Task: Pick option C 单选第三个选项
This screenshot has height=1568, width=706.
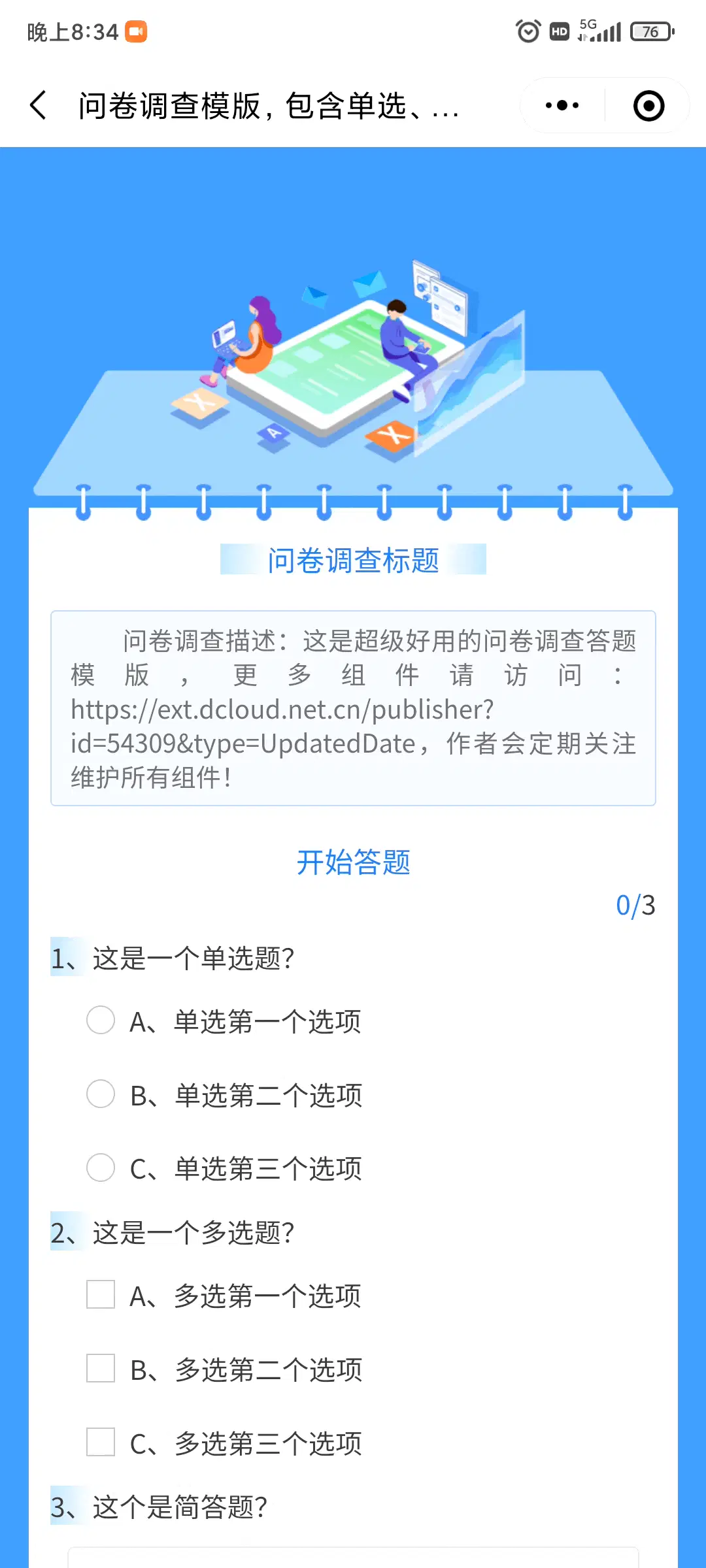Action: [101, 1168]
